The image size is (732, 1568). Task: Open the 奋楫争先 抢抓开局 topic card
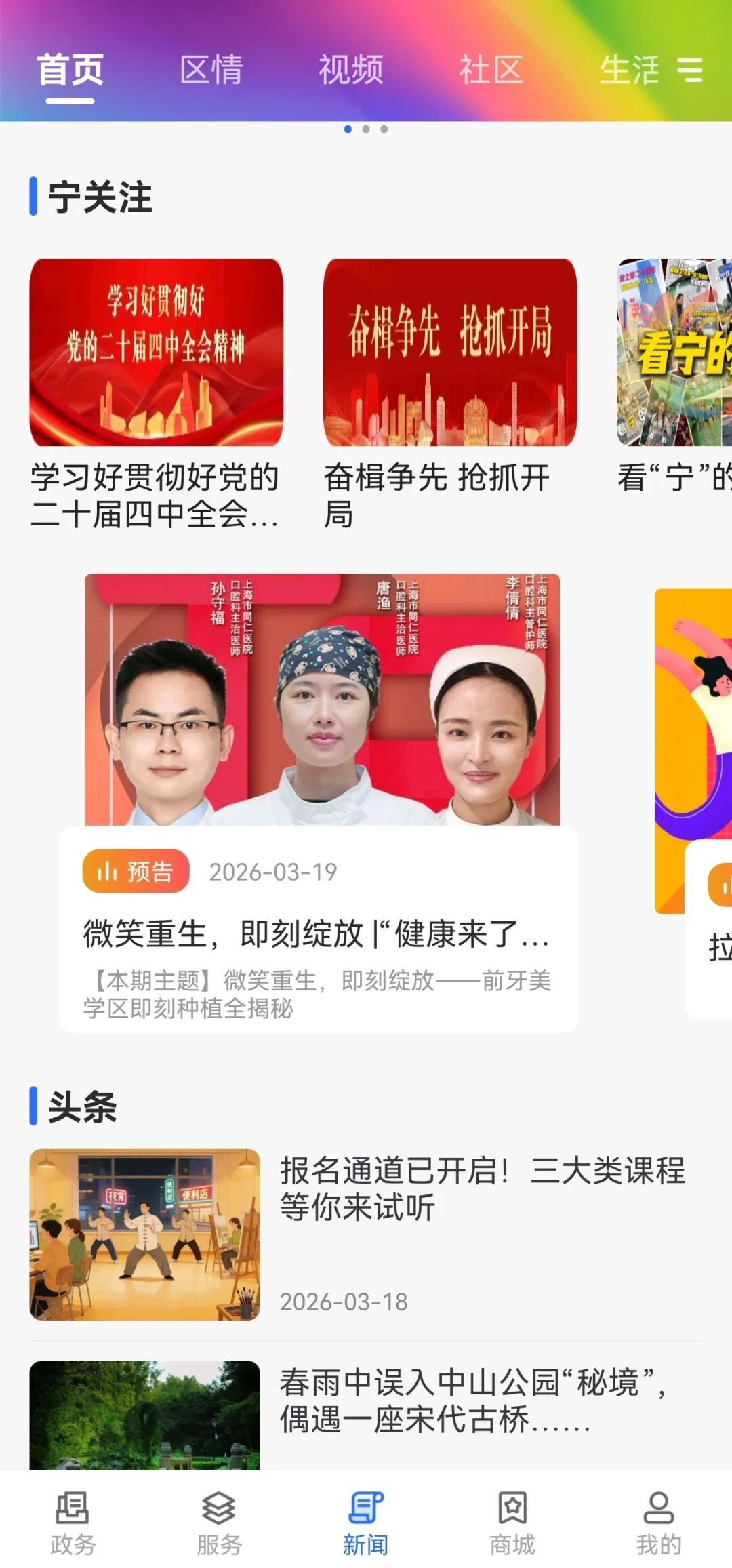[x=450, y=353]
